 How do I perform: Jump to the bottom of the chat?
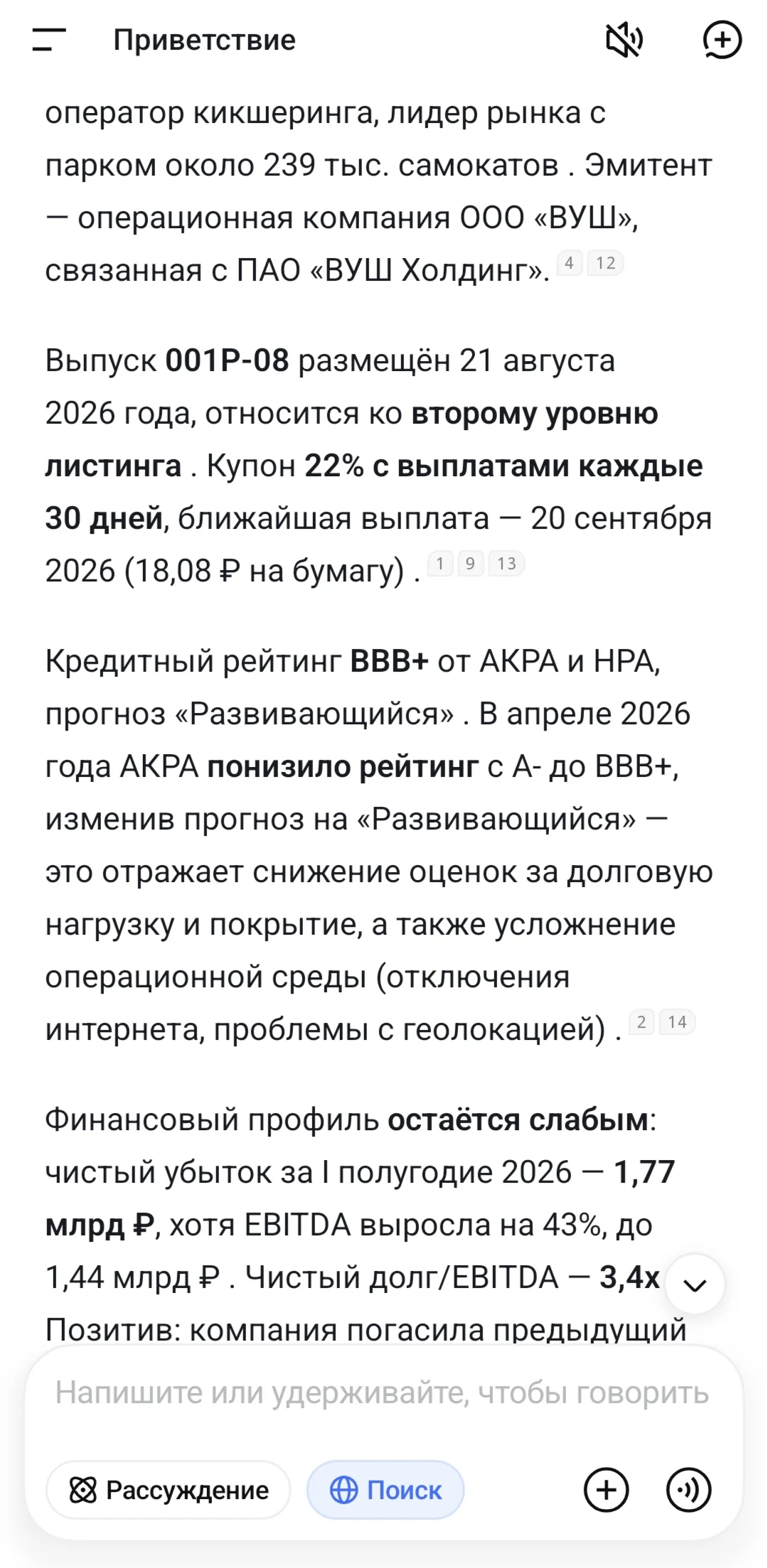point(695,1284)
